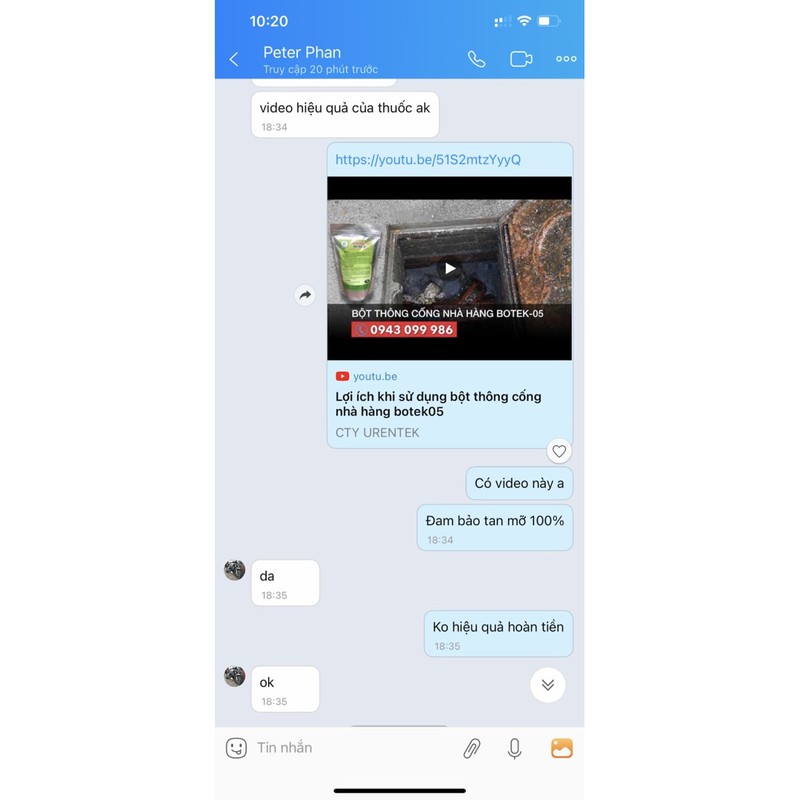The image size is (800, 800).
Task: Open the chat options menu
Action: point(566,59)
